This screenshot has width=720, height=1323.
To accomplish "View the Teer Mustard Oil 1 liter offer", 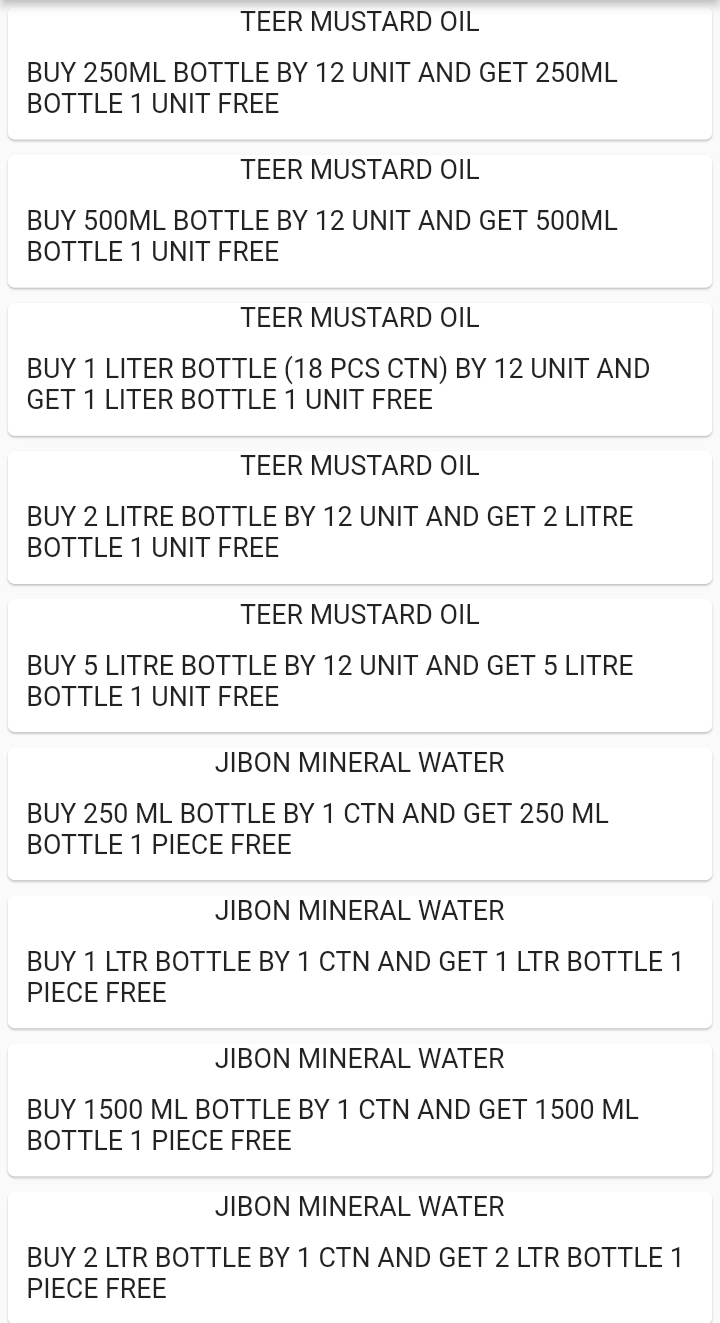I will pos(360,369).
